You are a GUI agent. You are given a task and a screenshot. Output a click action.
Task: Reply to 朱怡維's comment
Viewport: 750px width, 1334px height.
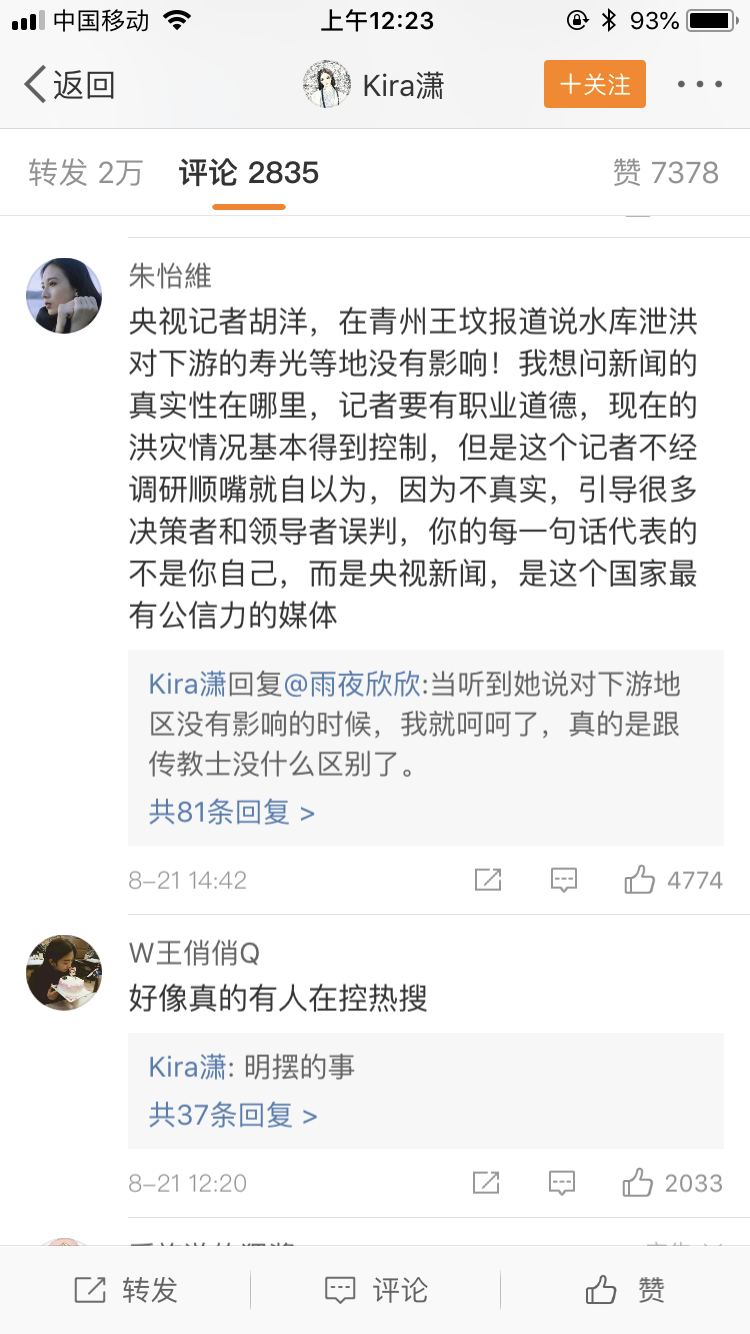(x=564, y=880)
